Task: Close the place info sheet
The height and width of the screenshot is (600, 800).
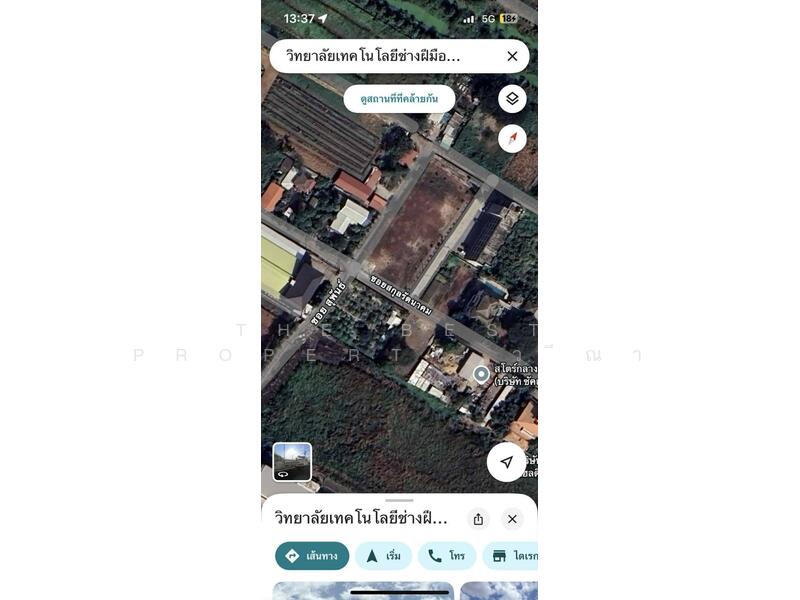Action: tap(512, 519)
